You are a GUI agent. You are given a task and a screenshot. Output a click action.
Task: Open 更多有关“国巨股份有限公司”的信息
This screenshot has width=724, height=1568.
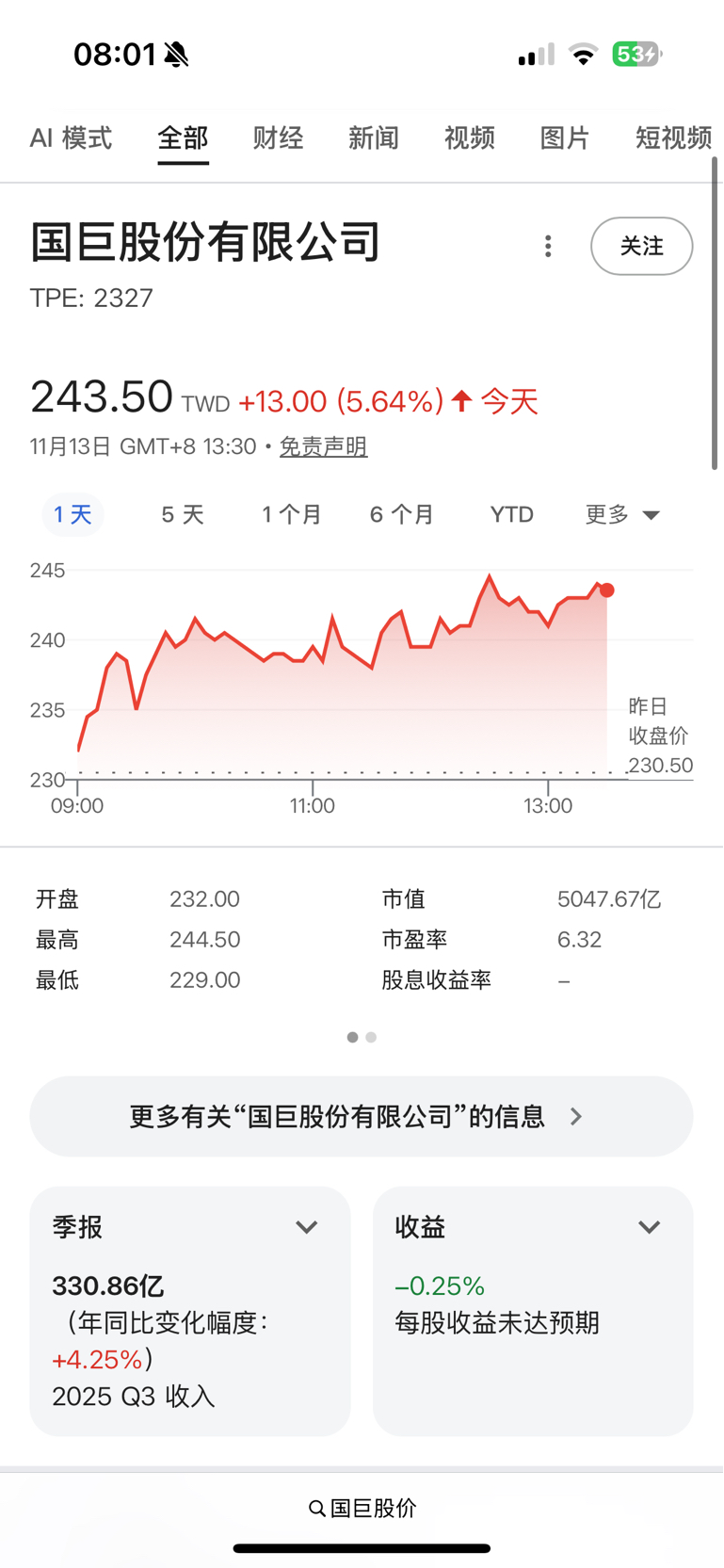click(362, 1117)
